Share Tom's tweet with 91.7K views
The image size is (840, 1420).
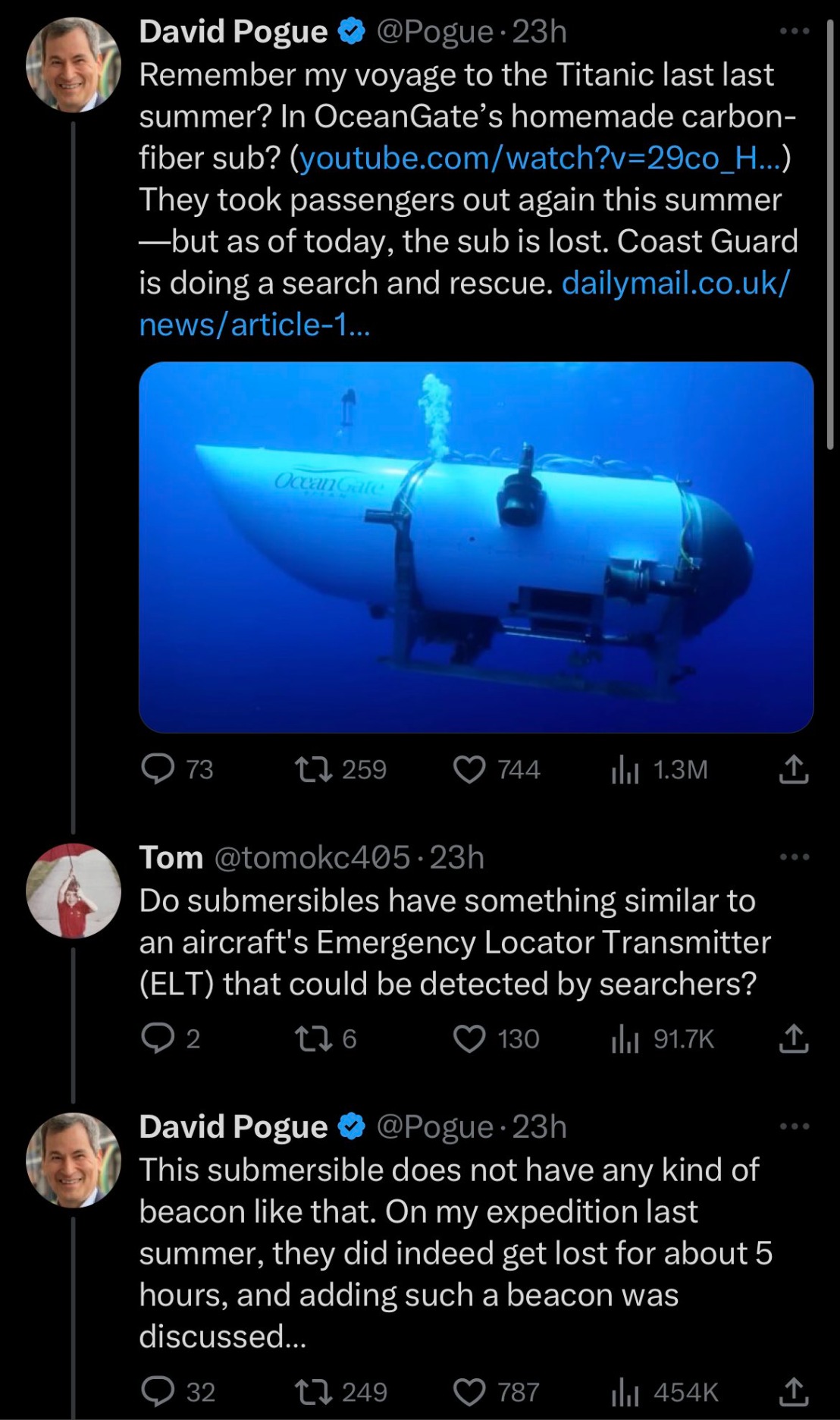(x=794, y=1038)
